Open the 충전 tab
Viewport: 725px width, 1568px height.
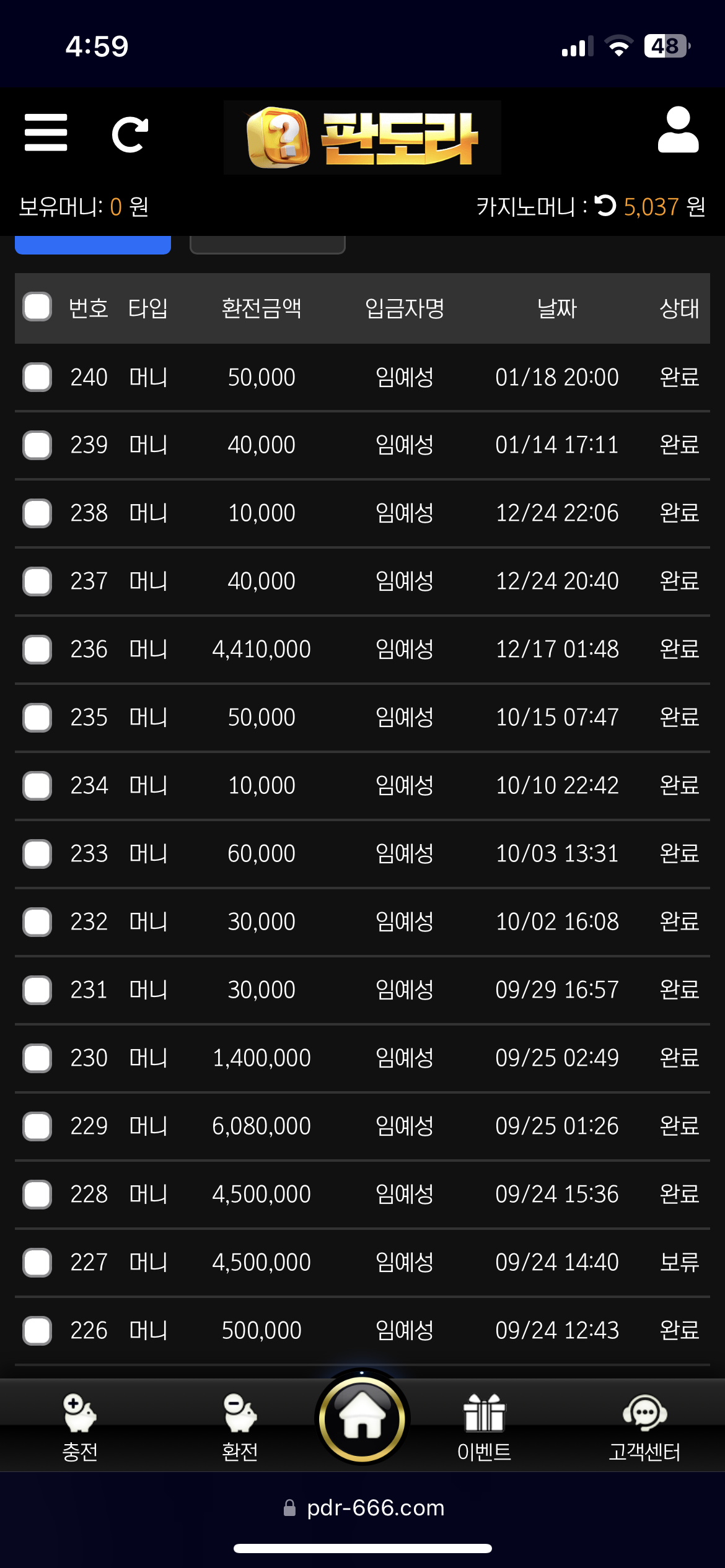point(80,1427)
